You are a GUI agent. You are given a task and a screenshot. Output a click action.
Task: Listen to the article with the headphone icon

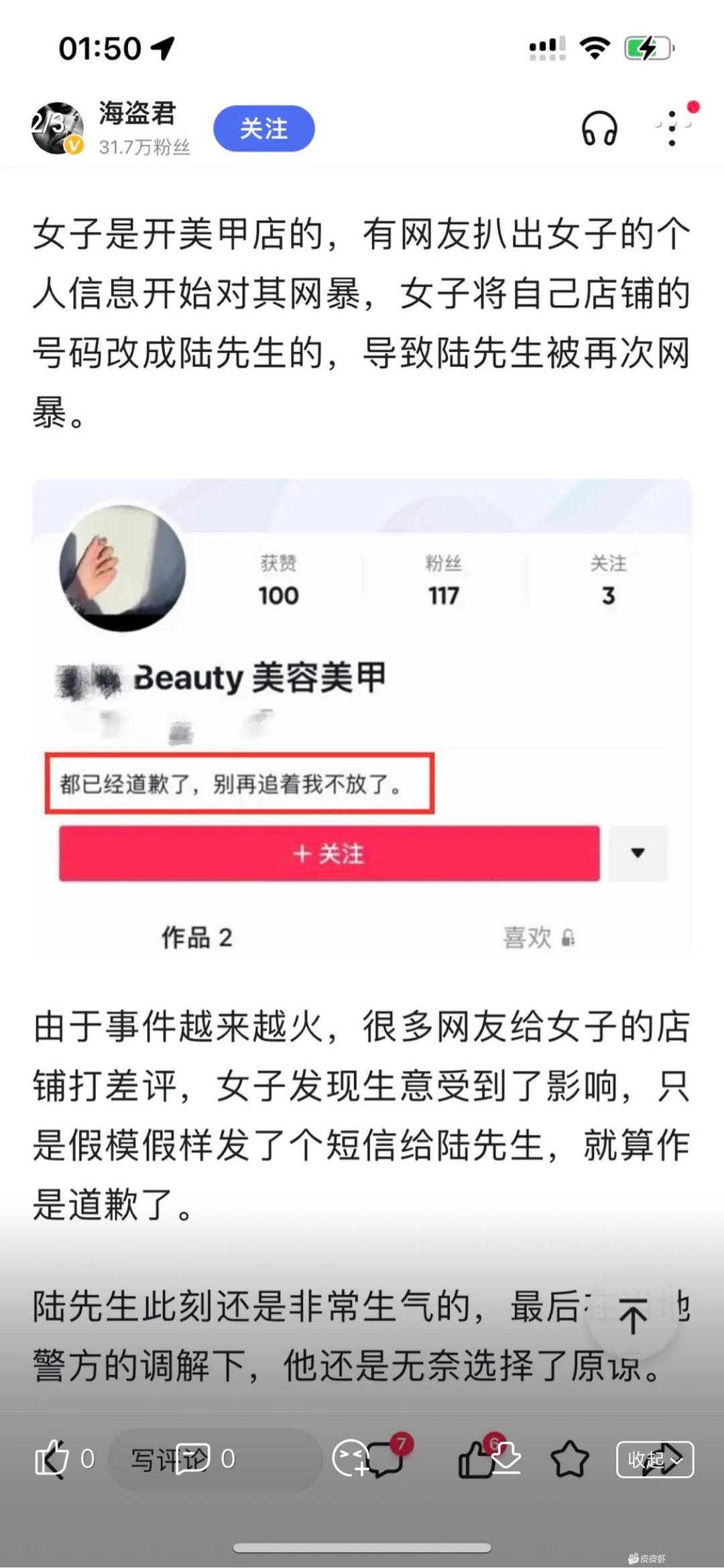pyautogui.click(x=599, y=128)
